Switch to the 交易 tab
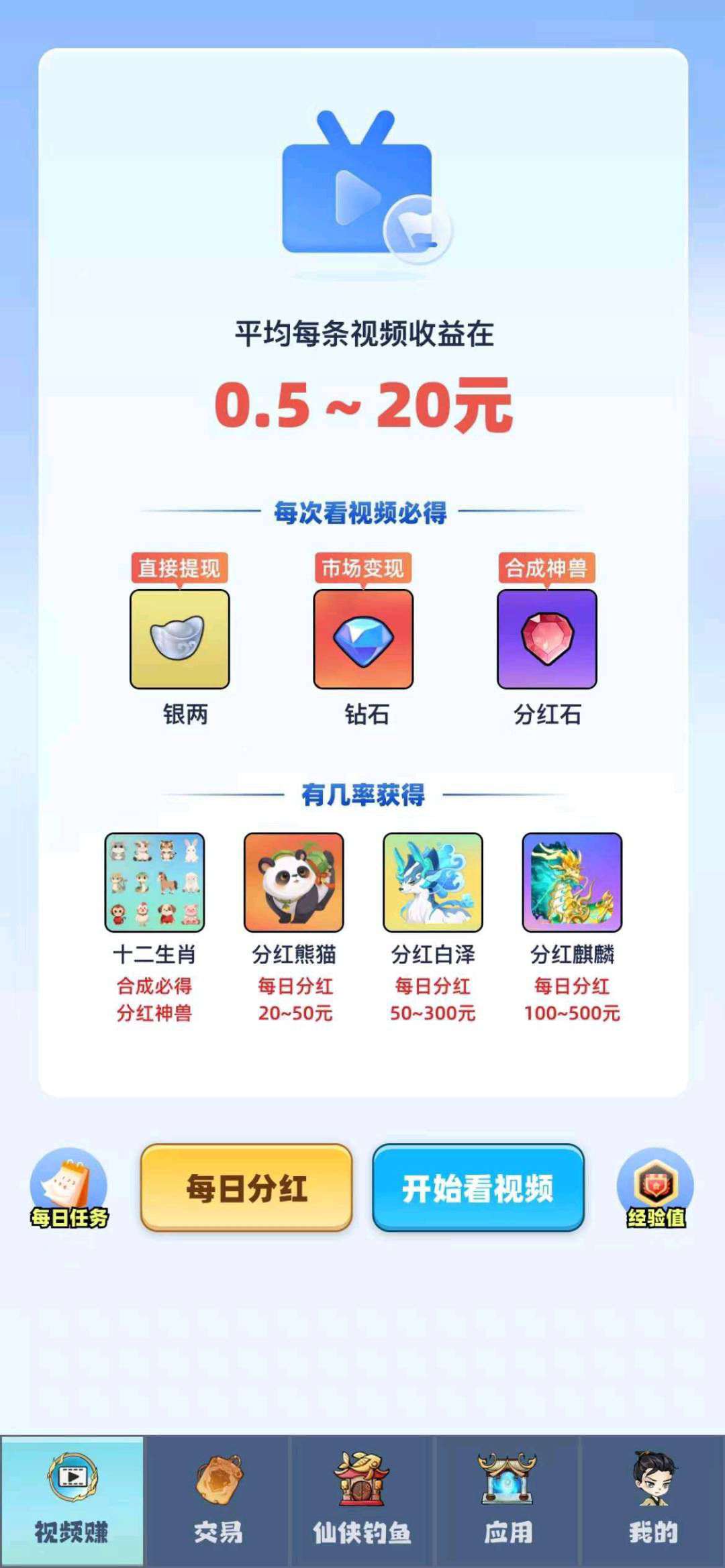 (218, 1501)
